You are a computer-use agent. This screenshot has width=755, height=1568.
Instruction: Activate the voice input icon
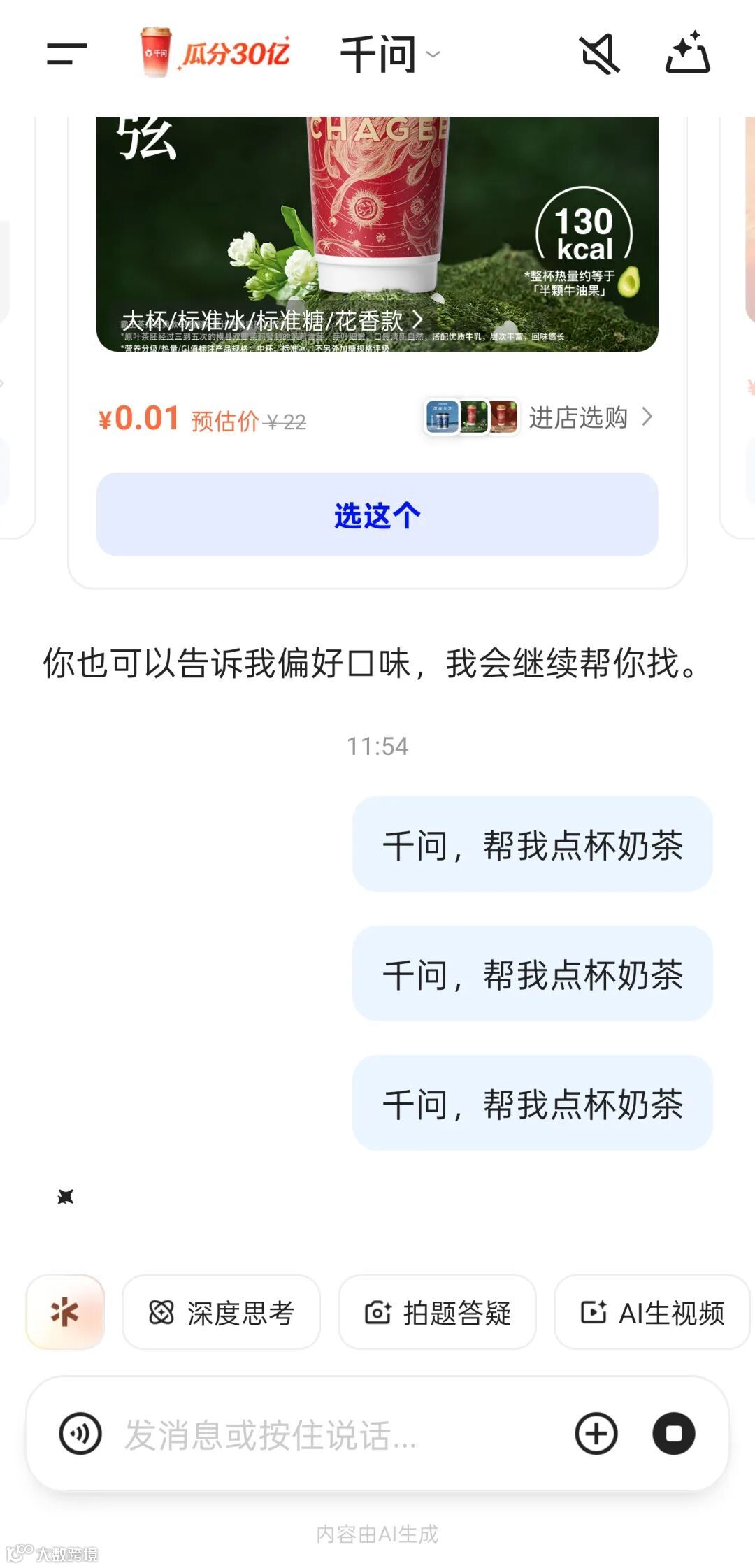(x=80, y=1434)
